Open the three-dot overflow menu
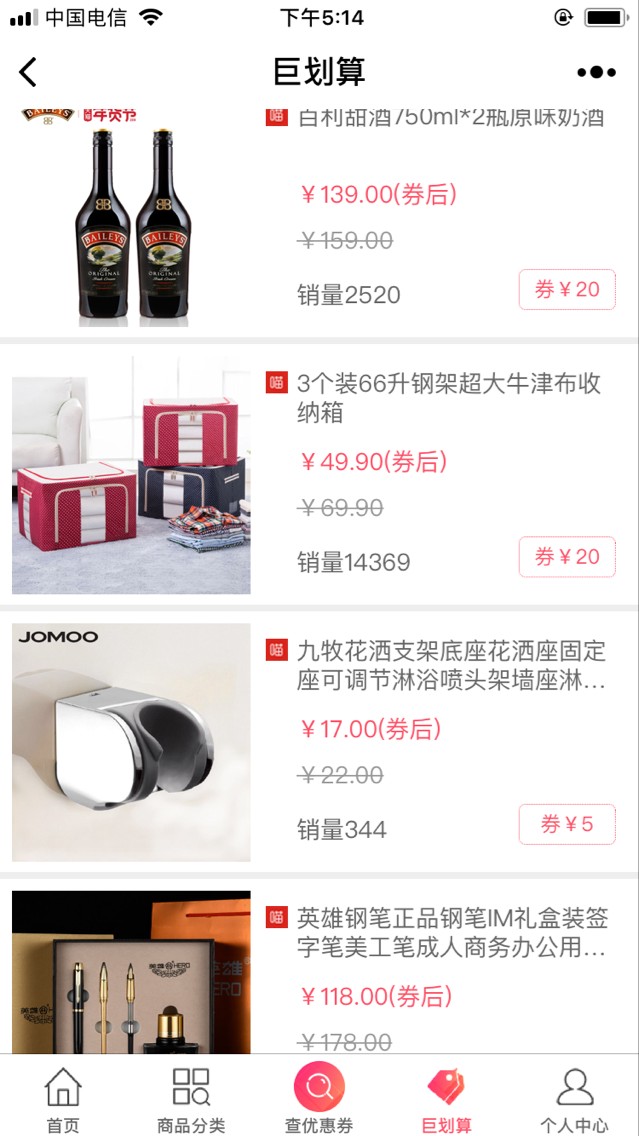This screenshot has width=639, height=1136. click(596, 72)
